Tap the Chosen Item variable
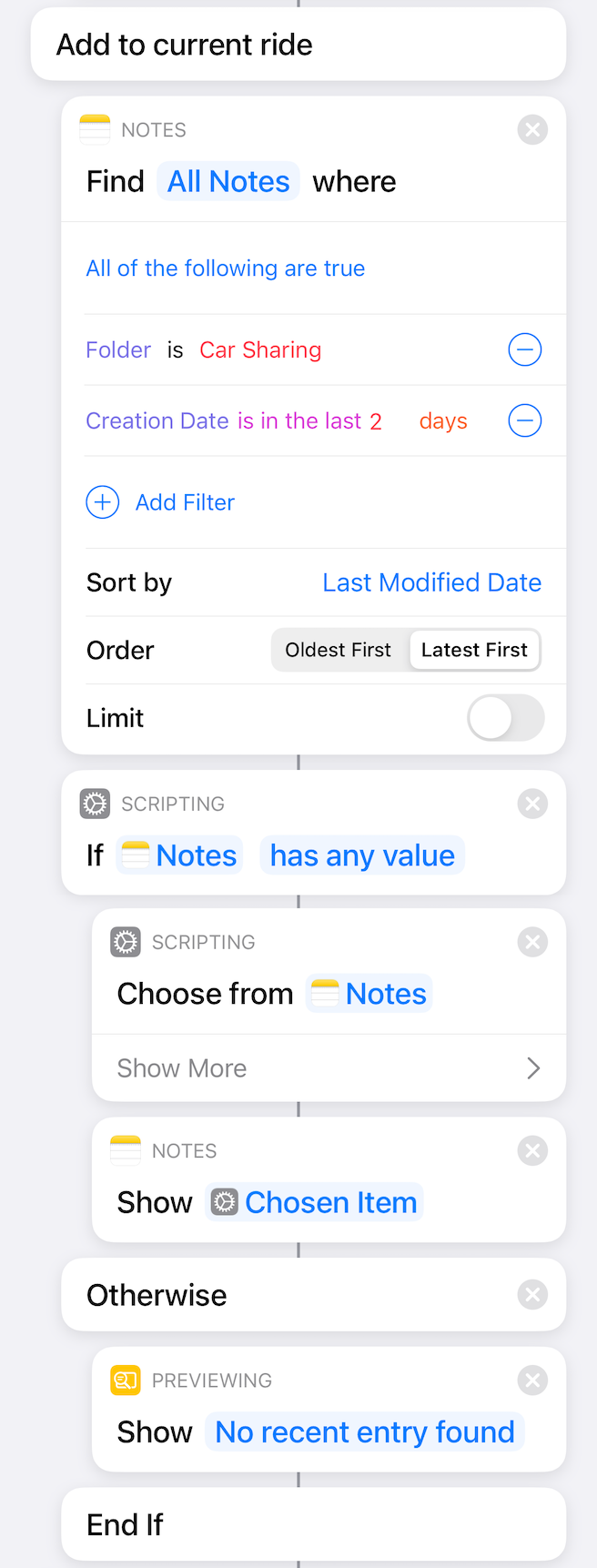The width and height of the screenshot is (597, 1568). [315, 1202]
